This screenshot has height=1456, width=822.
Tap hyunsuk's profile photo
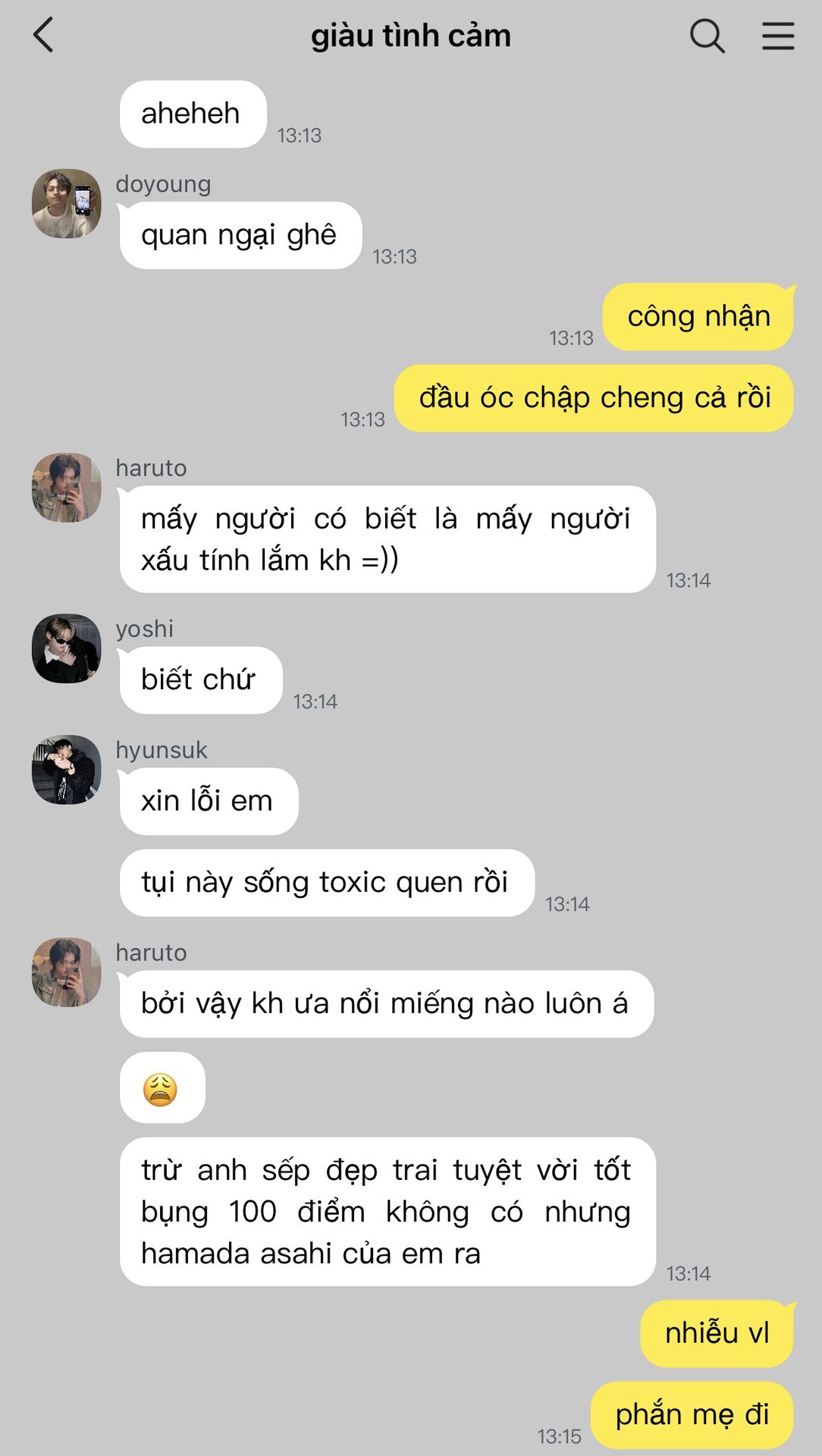coord(67,770)
